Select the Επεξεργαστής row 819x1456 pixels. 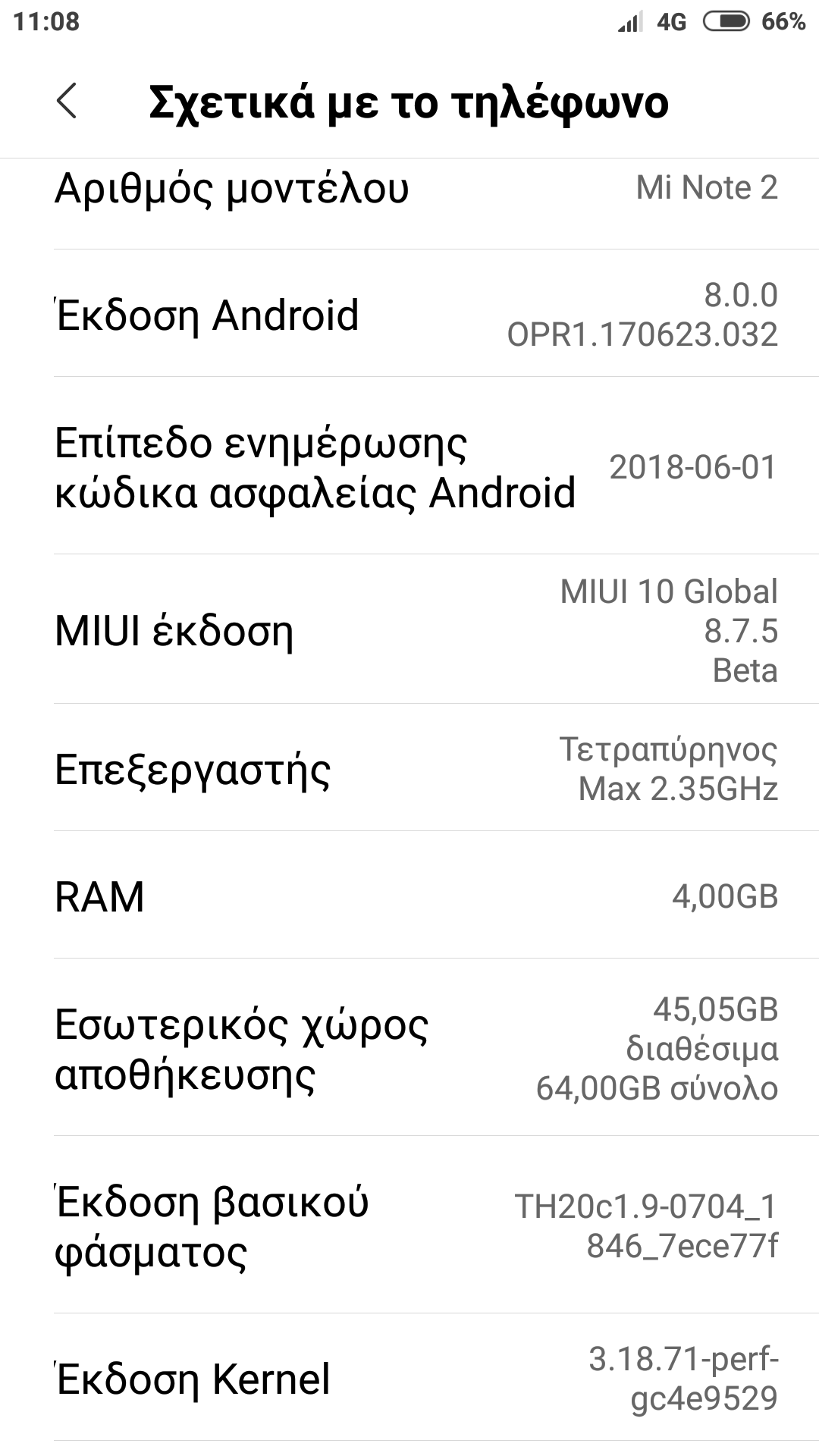click(409, 768)
